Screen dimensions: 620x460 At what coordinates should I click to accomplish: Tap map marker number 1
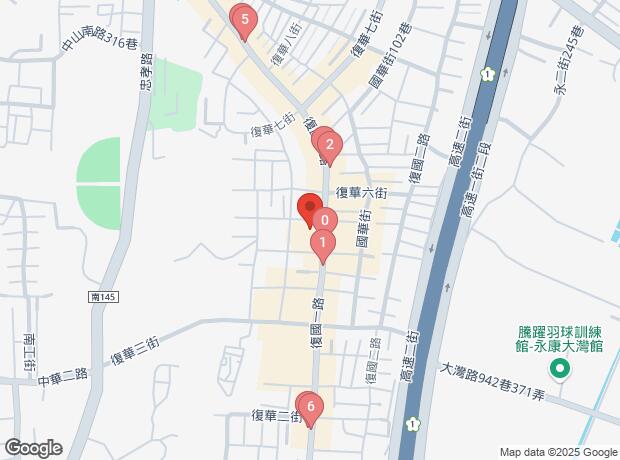point(322,243)
